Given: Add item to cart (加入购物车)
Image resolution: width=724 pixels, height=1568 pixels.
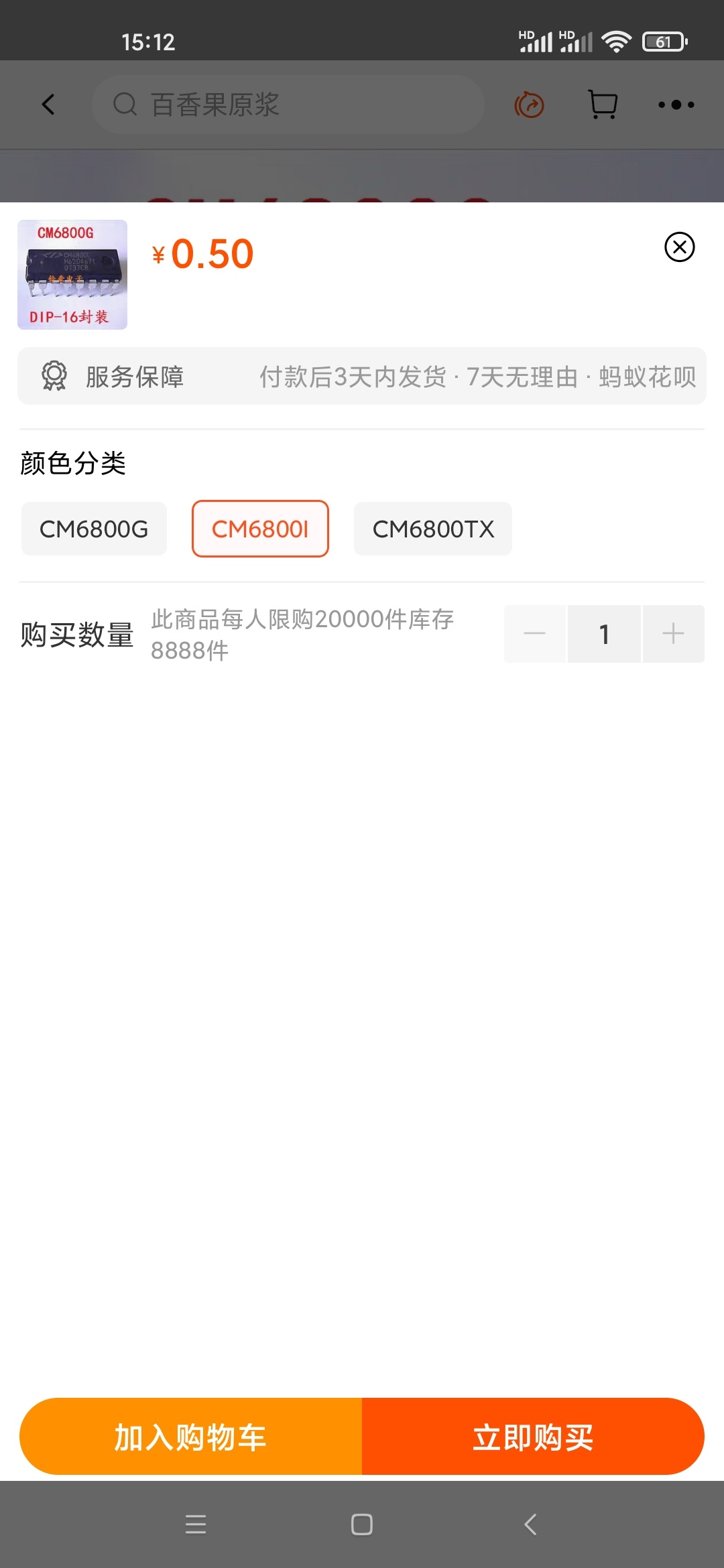Looking at the screenshot, I should (x=191, y=1436).
